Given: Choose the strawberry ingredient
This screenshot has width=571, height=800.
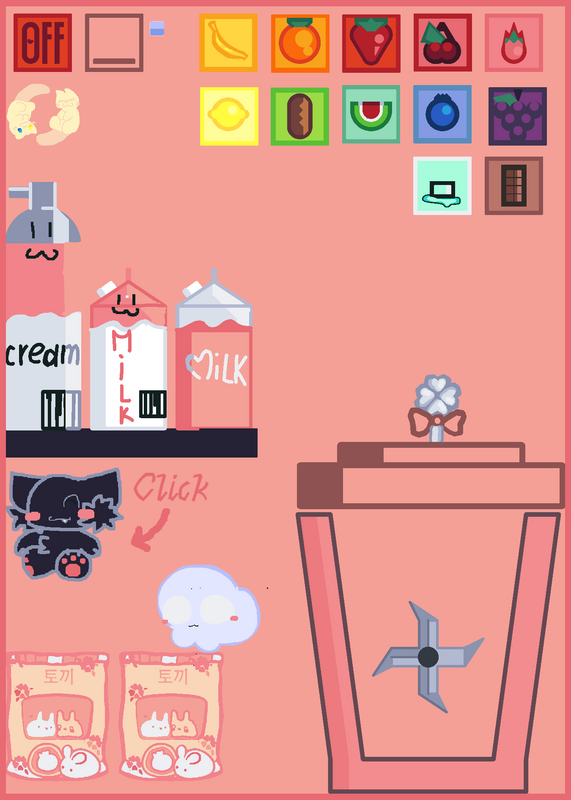Looking at the screenshot, I should pyautogui.click(x=371, y=43).
